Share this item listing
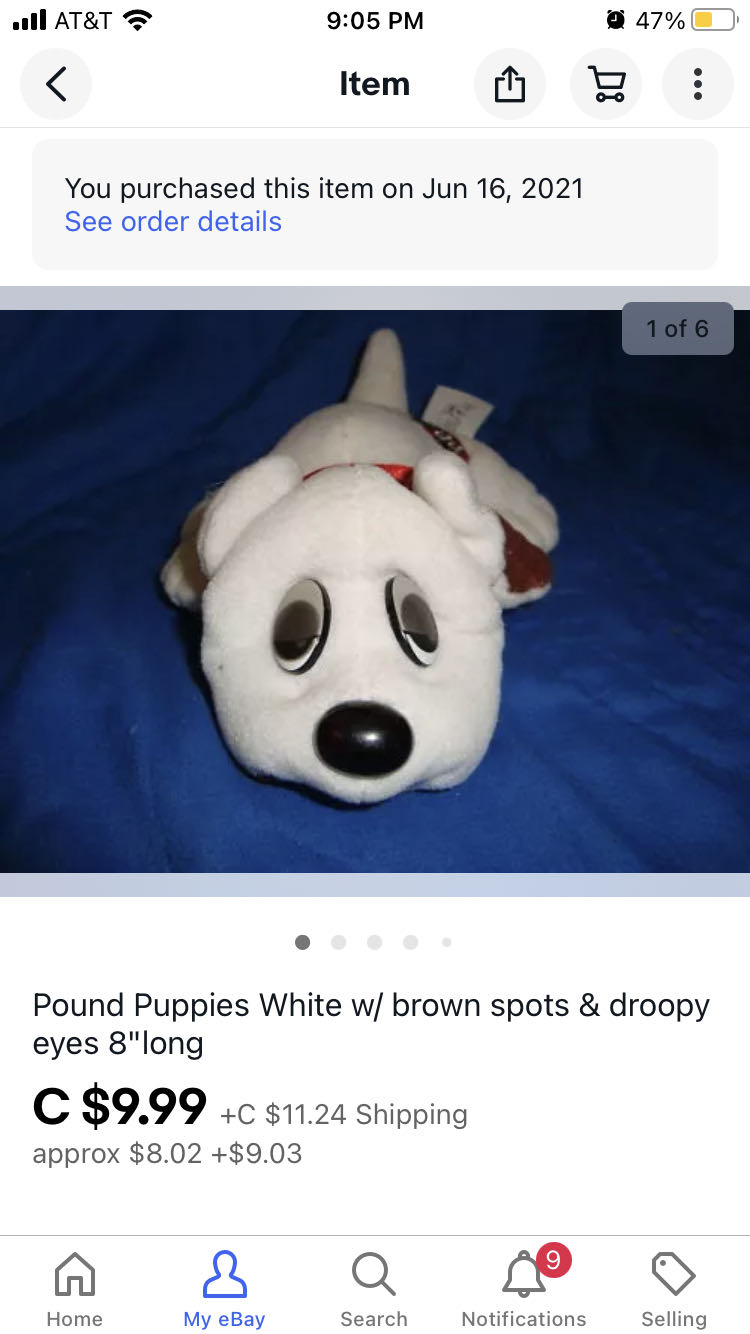This screenshot has height=1334, width=750. pos(509,84)
